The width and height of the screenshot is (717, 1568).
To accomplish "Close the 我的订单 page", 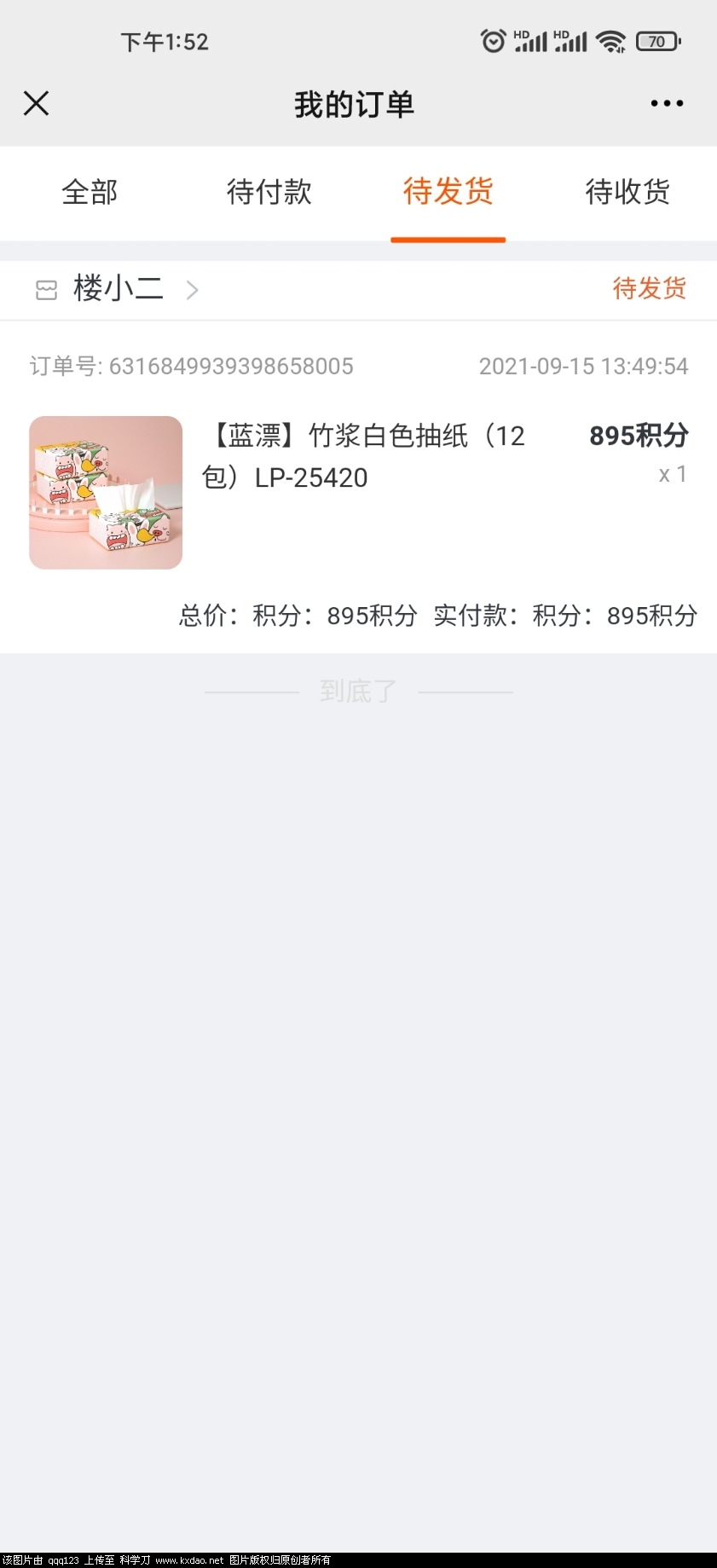I will (x=36, y=102).
